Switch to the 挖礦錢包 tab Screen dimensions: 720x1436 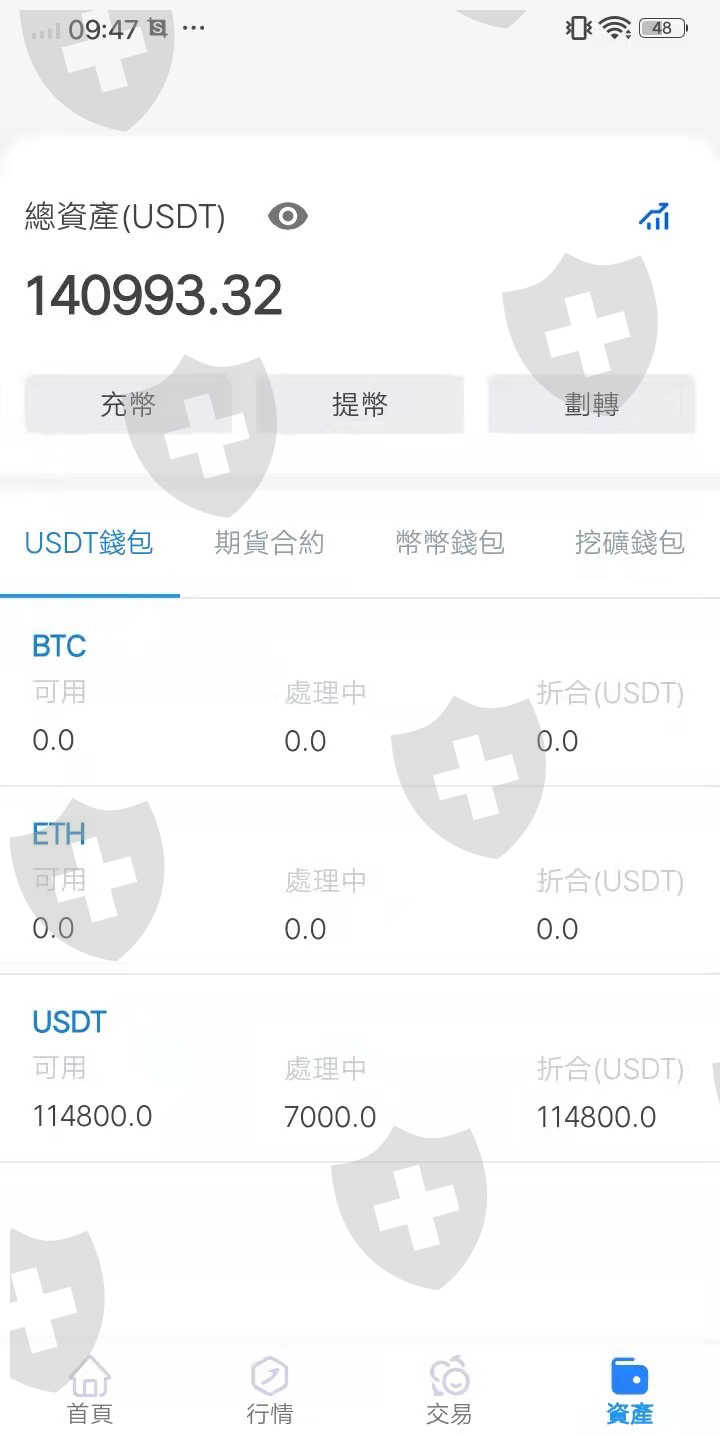(629, 543)
